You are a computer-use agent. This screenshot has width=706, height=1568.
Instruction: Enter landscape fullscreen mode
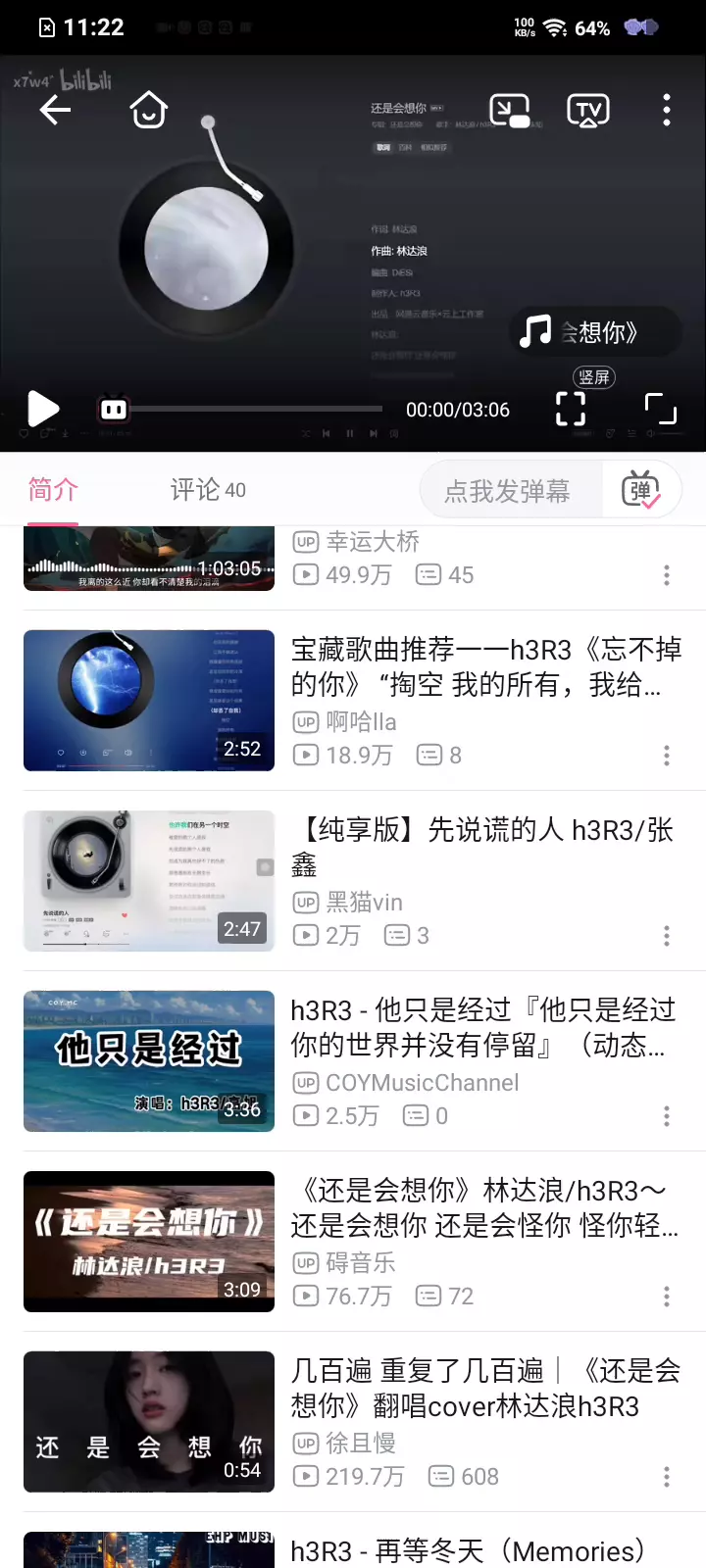coord(661,408)
